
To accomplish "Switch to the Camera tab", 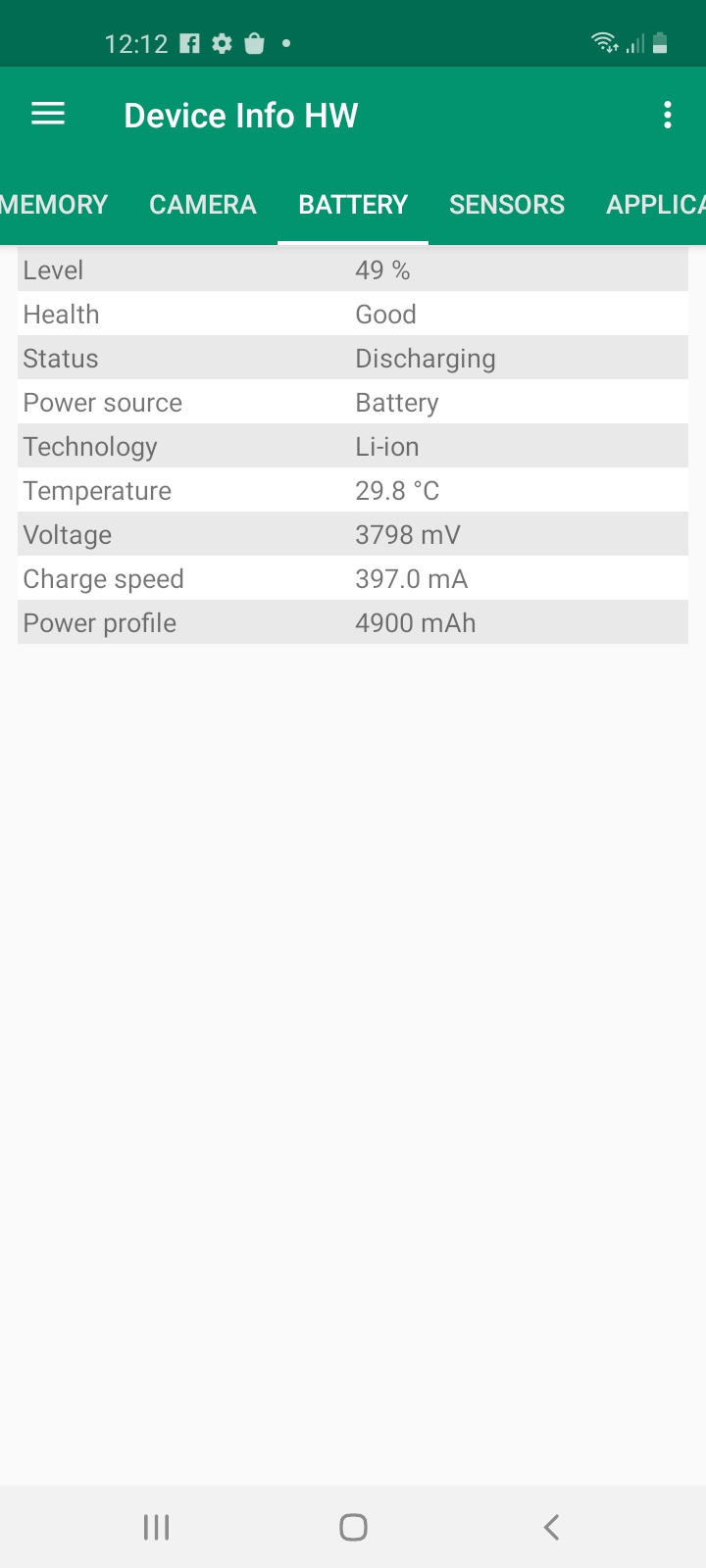I will [x=203, y=205].
